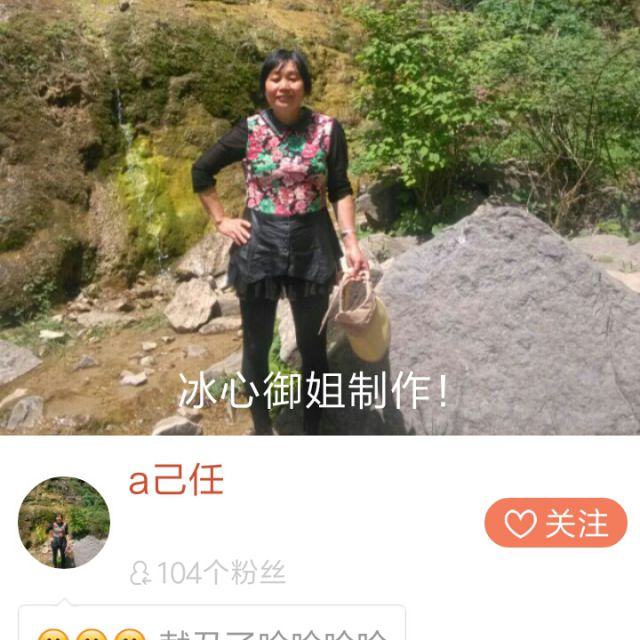The width and height of the screenshot is (640, 640).
Task: Follow this user with the 关注 button
Action: pyautogui.click(x=556, y=523)
